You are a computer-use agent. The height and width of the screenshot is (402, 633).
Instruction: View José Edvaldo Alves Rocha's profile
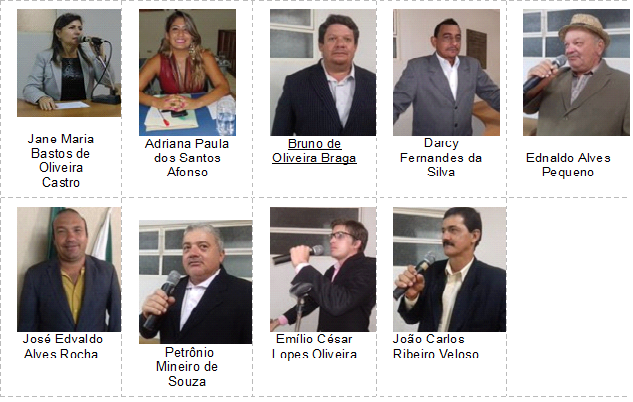click(x=62, y=345)
